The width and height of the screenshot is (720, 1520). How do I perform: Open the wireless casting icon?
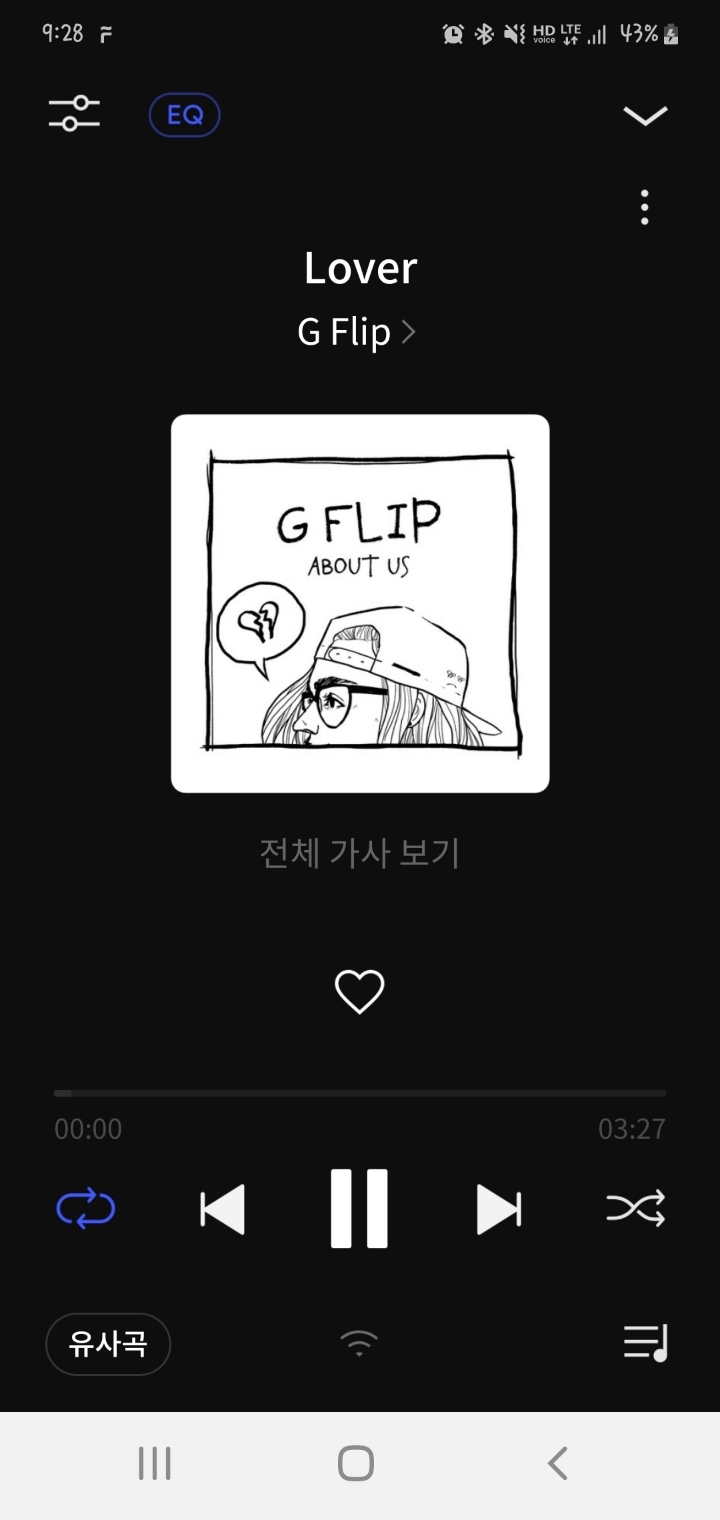[x=359, y=1343]
